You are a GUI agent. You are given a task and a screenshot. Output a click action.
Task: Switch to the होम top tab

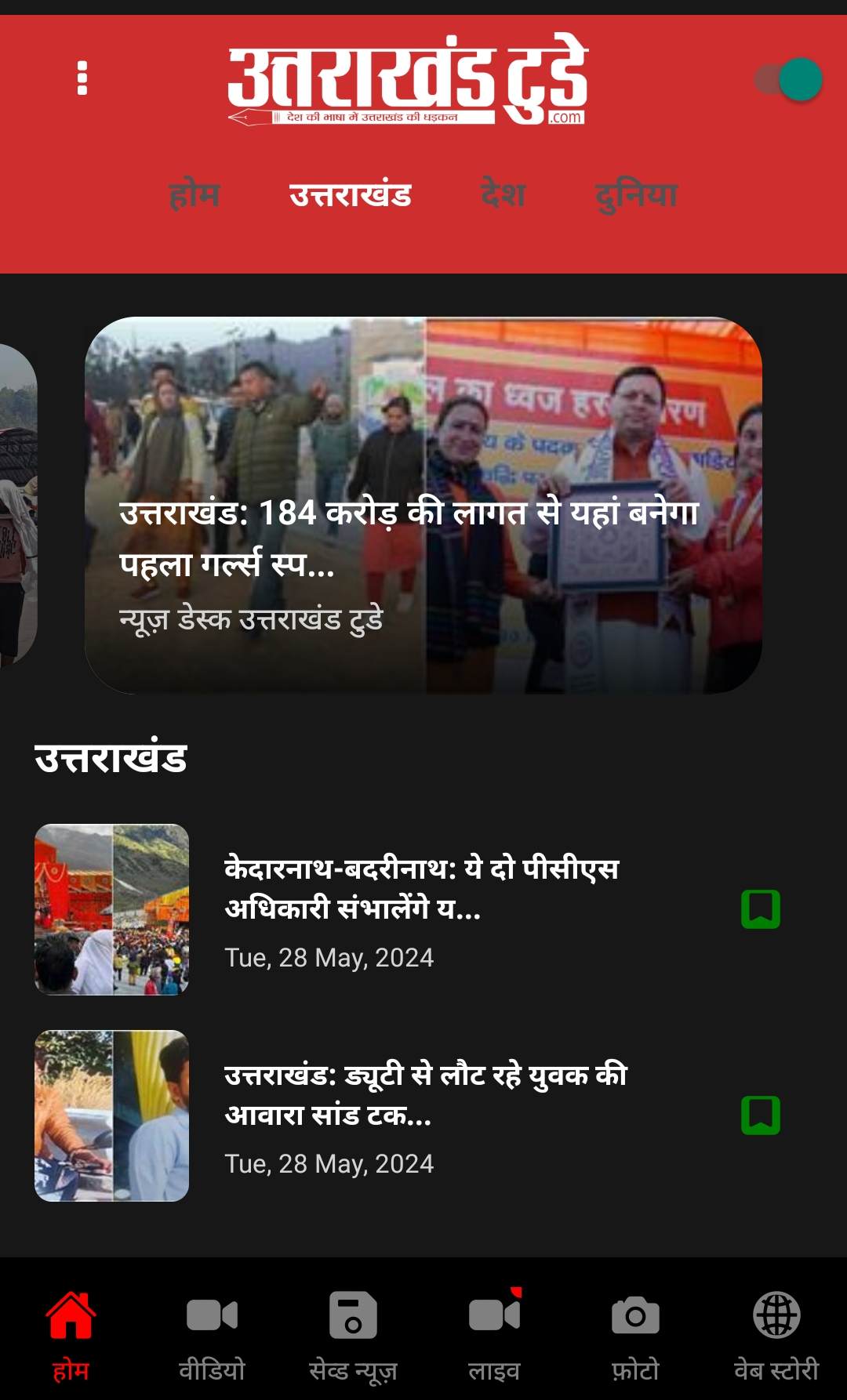(x=194, y=195)
